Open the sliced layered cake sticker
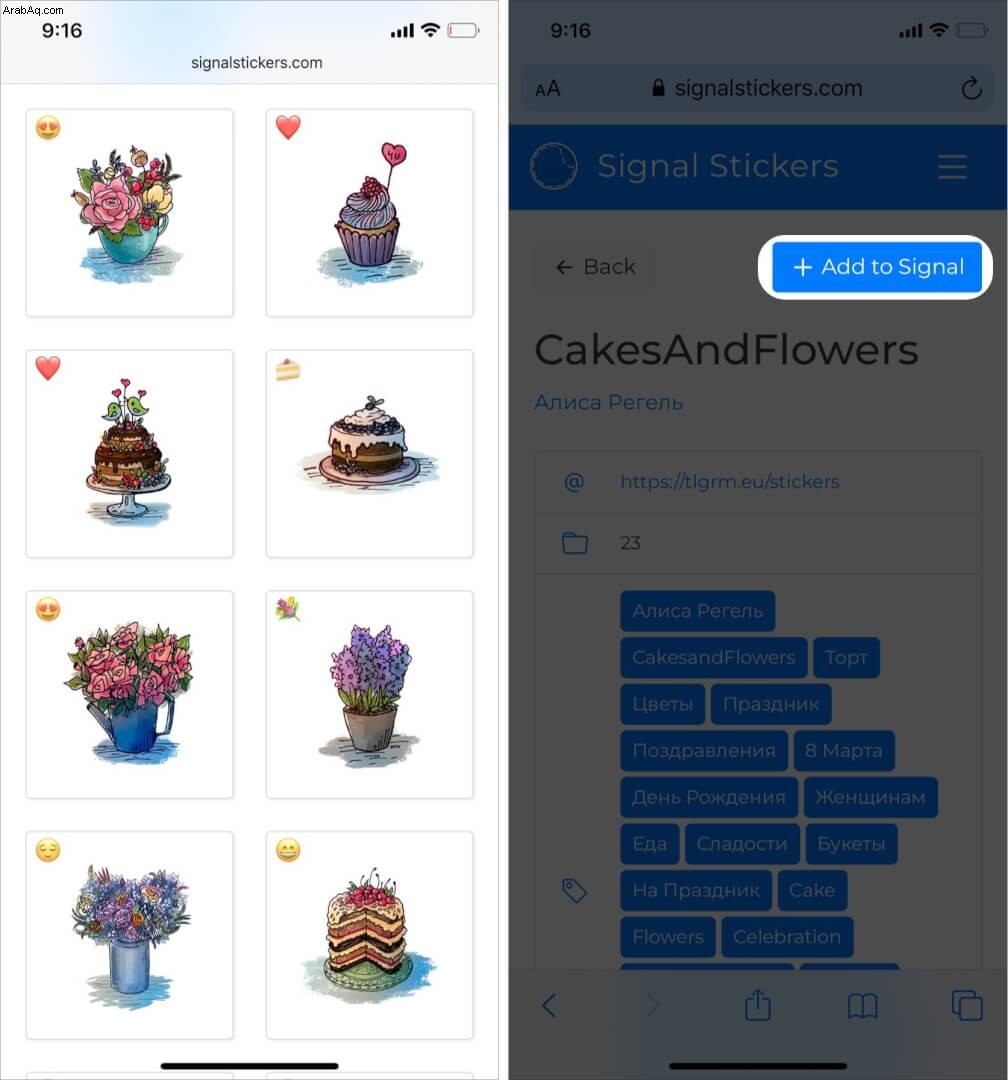 [x=369, y=935]
